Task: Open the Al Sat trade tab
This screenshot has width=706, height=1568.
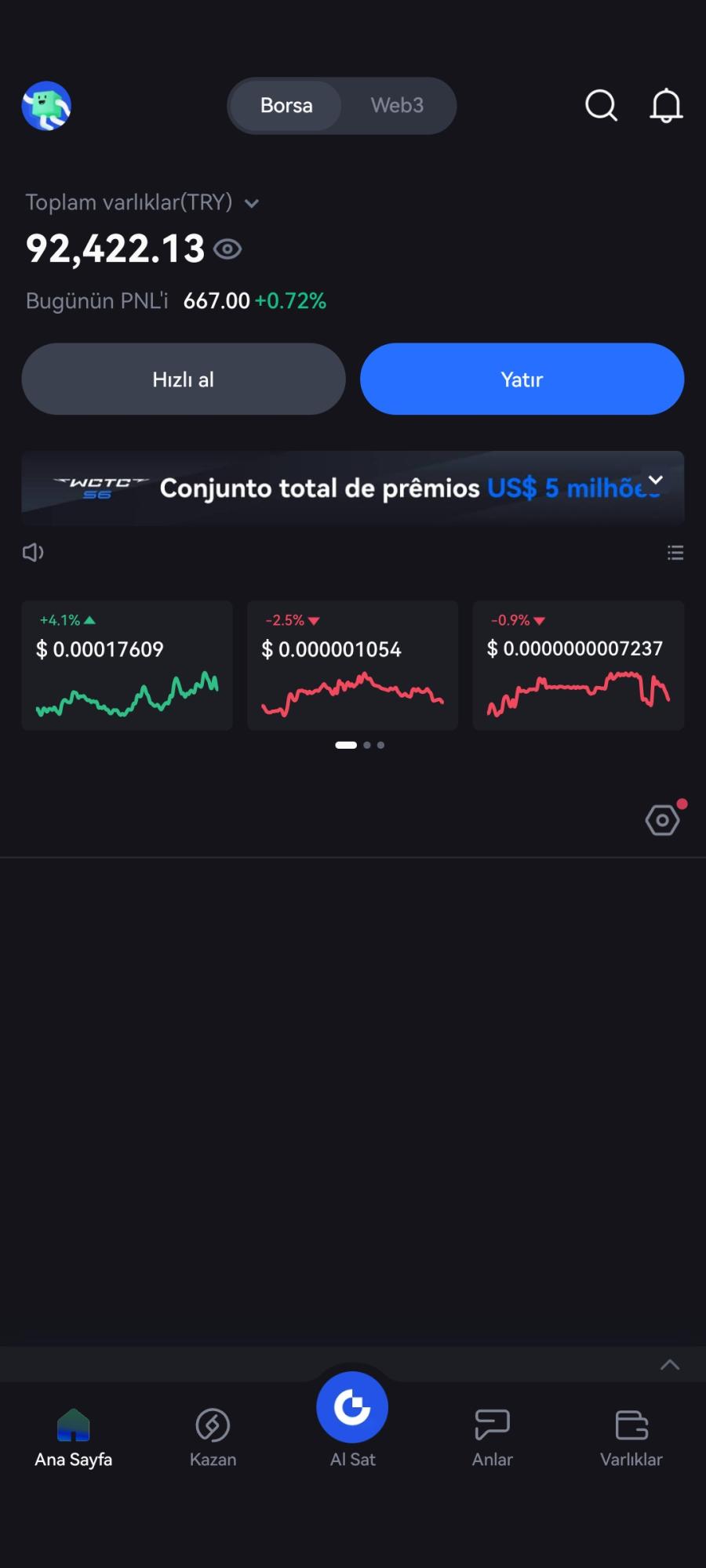Action: click(352, 1419)
